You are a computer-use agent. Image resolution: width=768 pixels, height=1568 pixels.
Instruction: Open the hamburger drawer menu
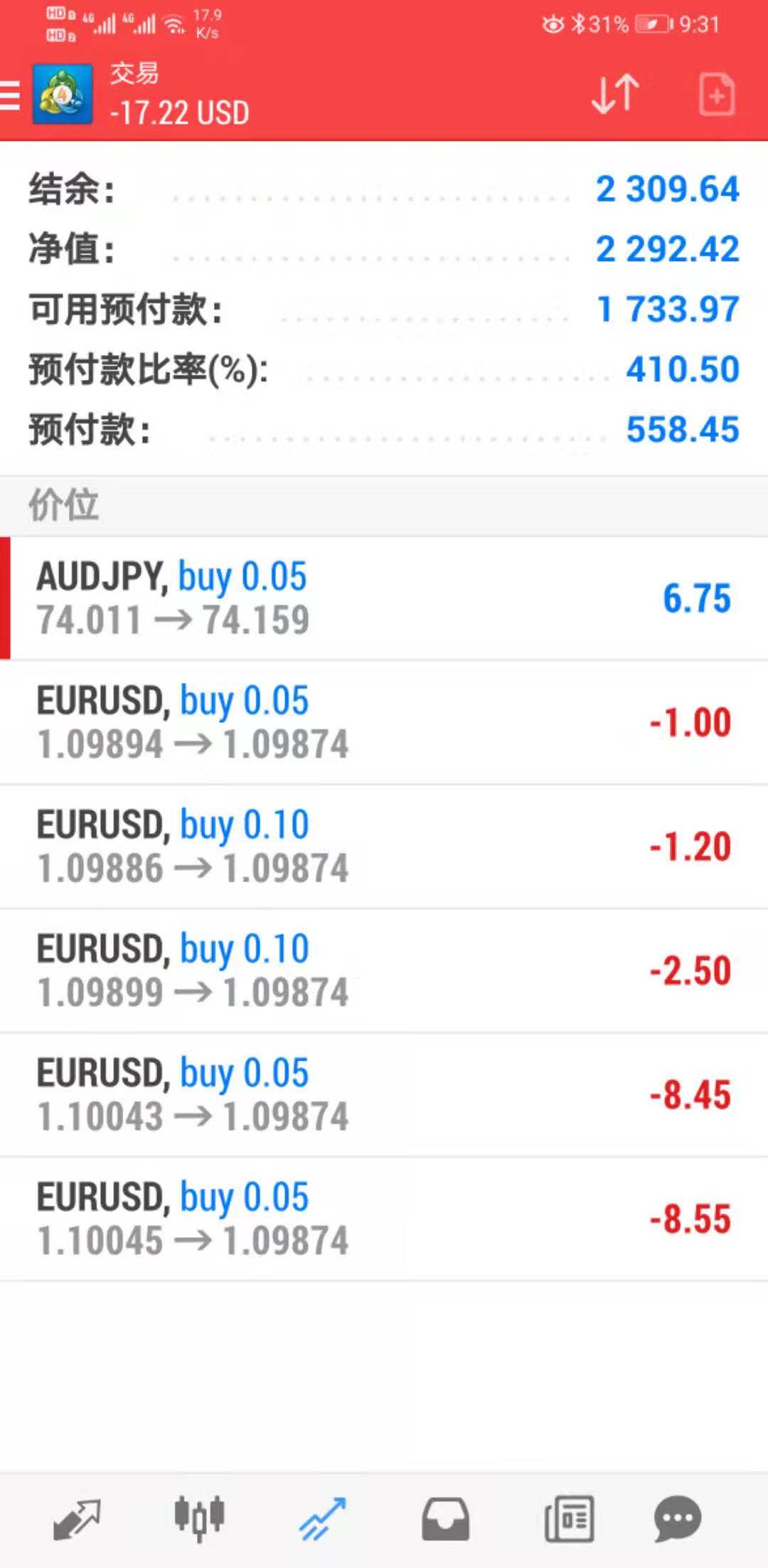click(x=10, y=95)
